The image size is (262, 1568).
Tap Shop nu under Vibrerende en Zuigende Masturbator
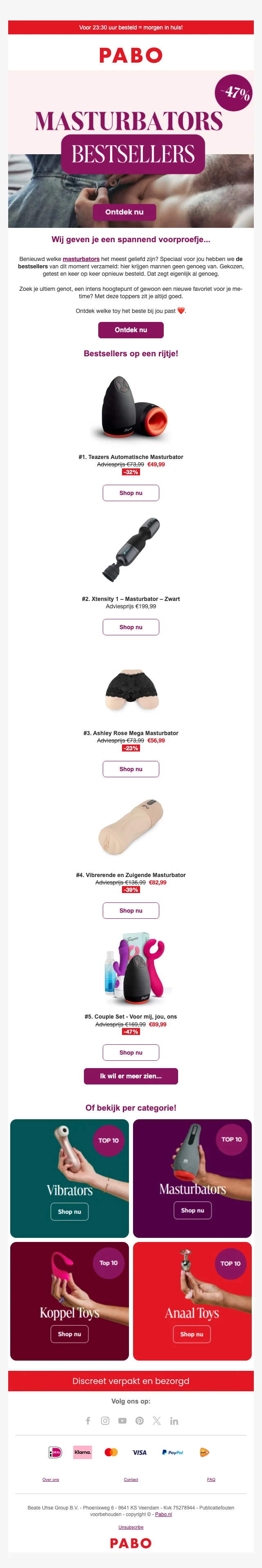point(131,911)
